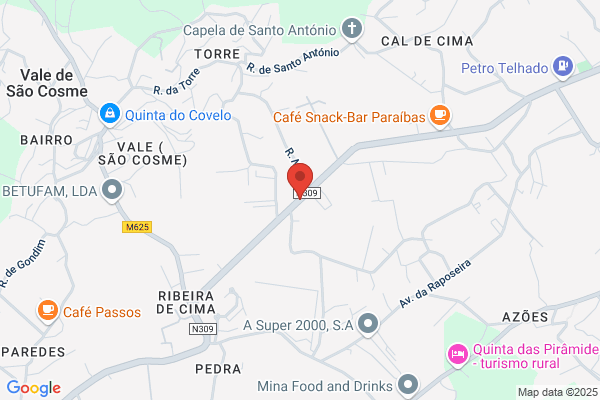
Task: Tap the Café Passos coffee pin
Action: pos(48,311)
